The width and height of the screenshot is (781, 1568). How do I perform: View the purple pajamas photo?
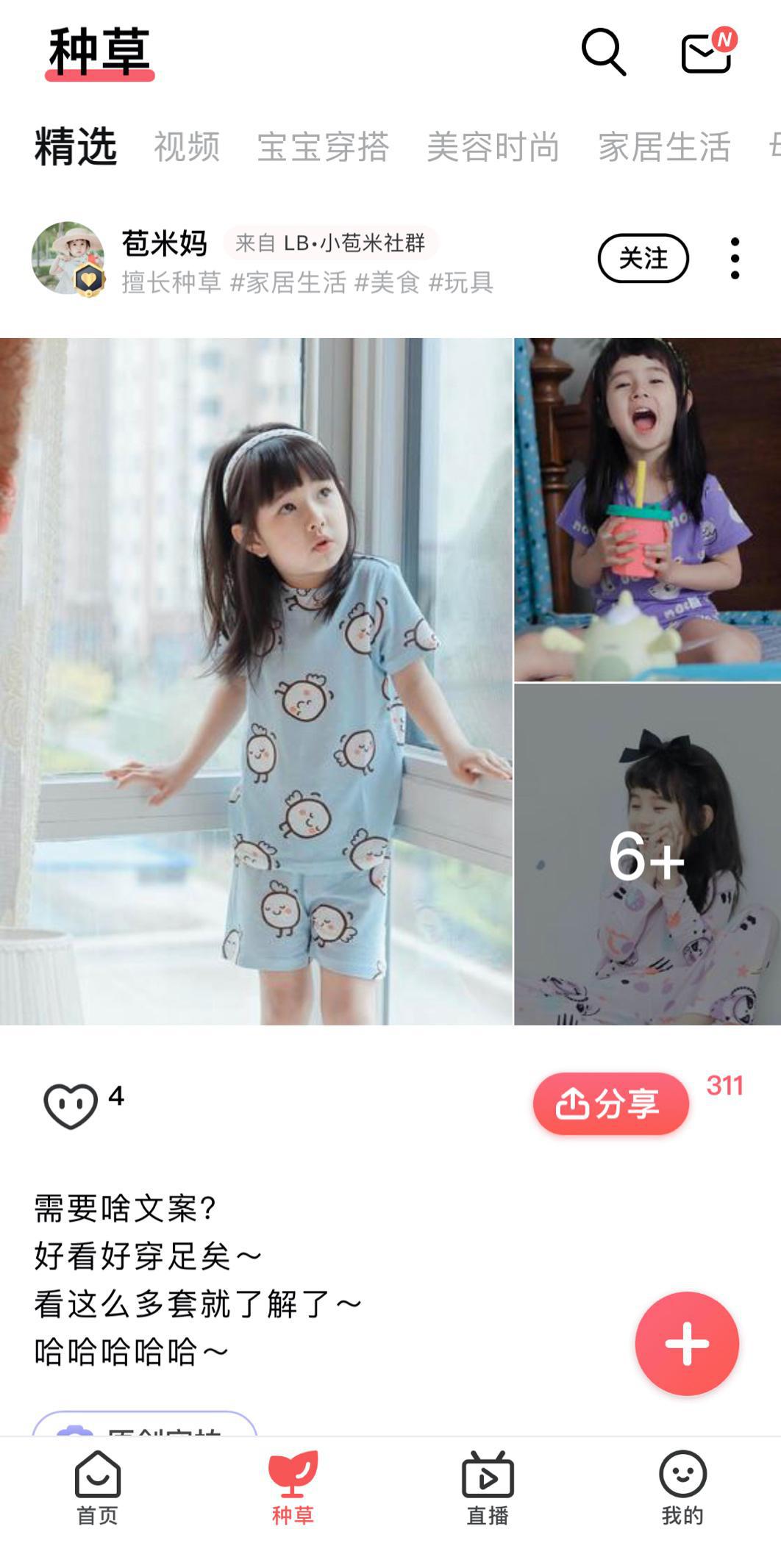(x=647, y=509)
